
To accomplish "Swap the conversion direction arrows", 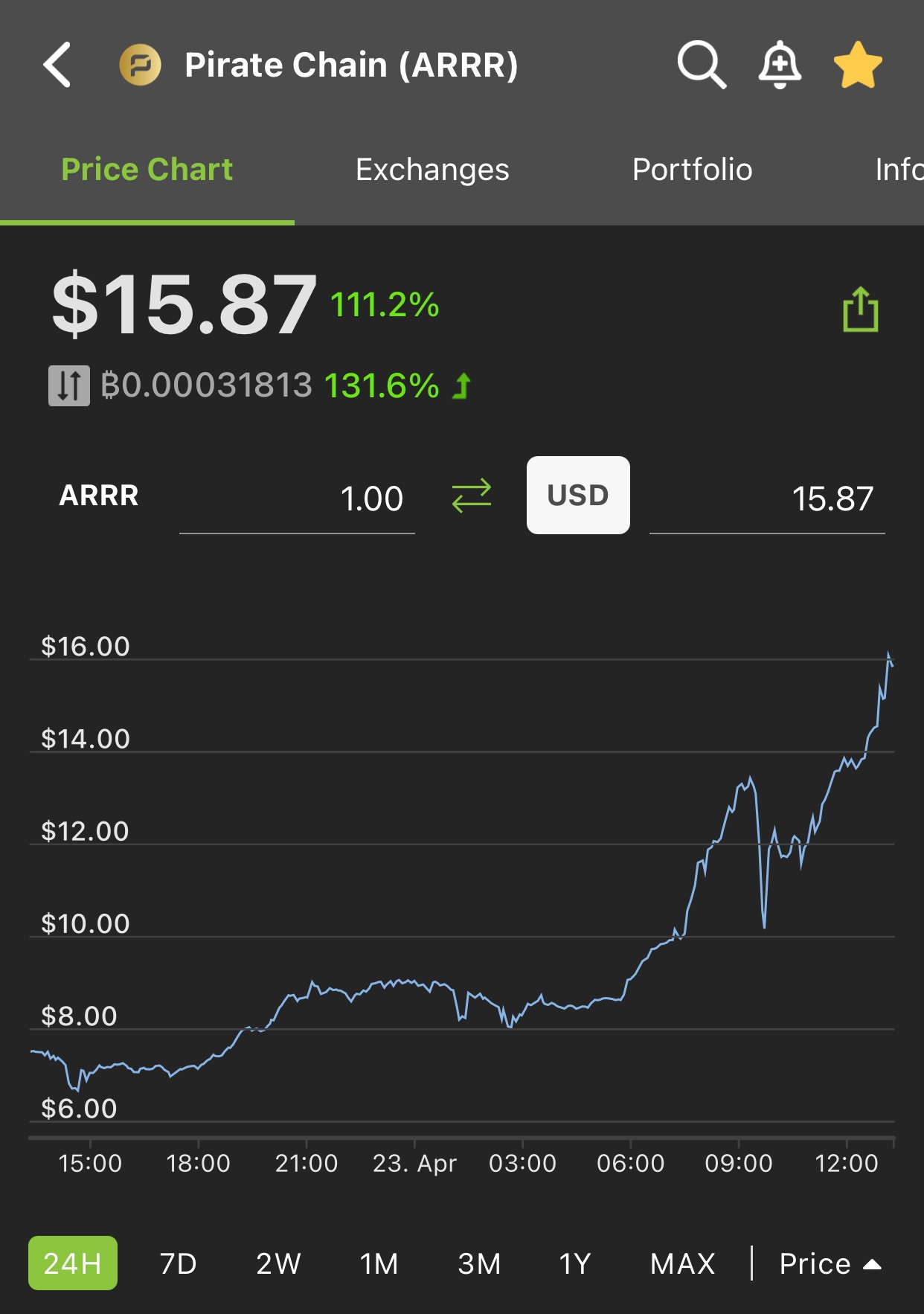I will [x=472, y=496].
